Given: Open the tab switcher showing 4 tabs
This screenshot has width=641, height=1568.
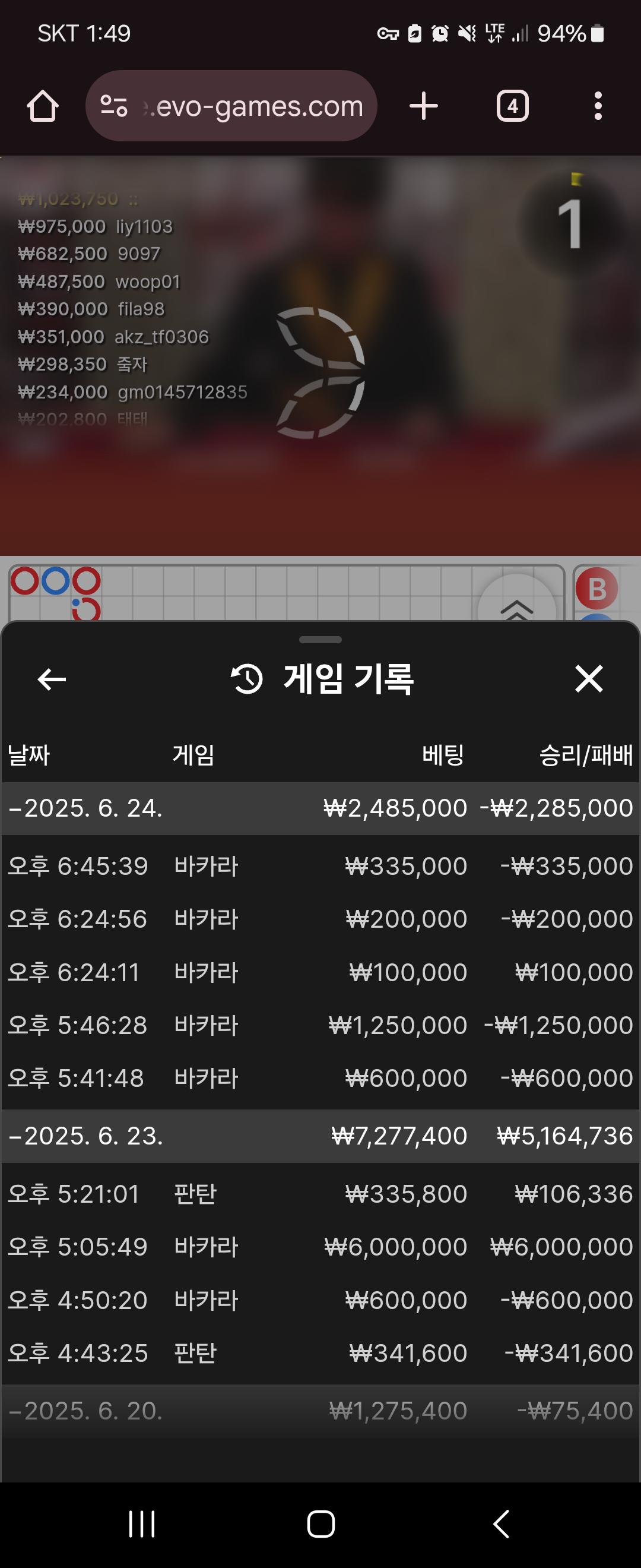Looking at the screenshot, I should [x=512, y=106].
